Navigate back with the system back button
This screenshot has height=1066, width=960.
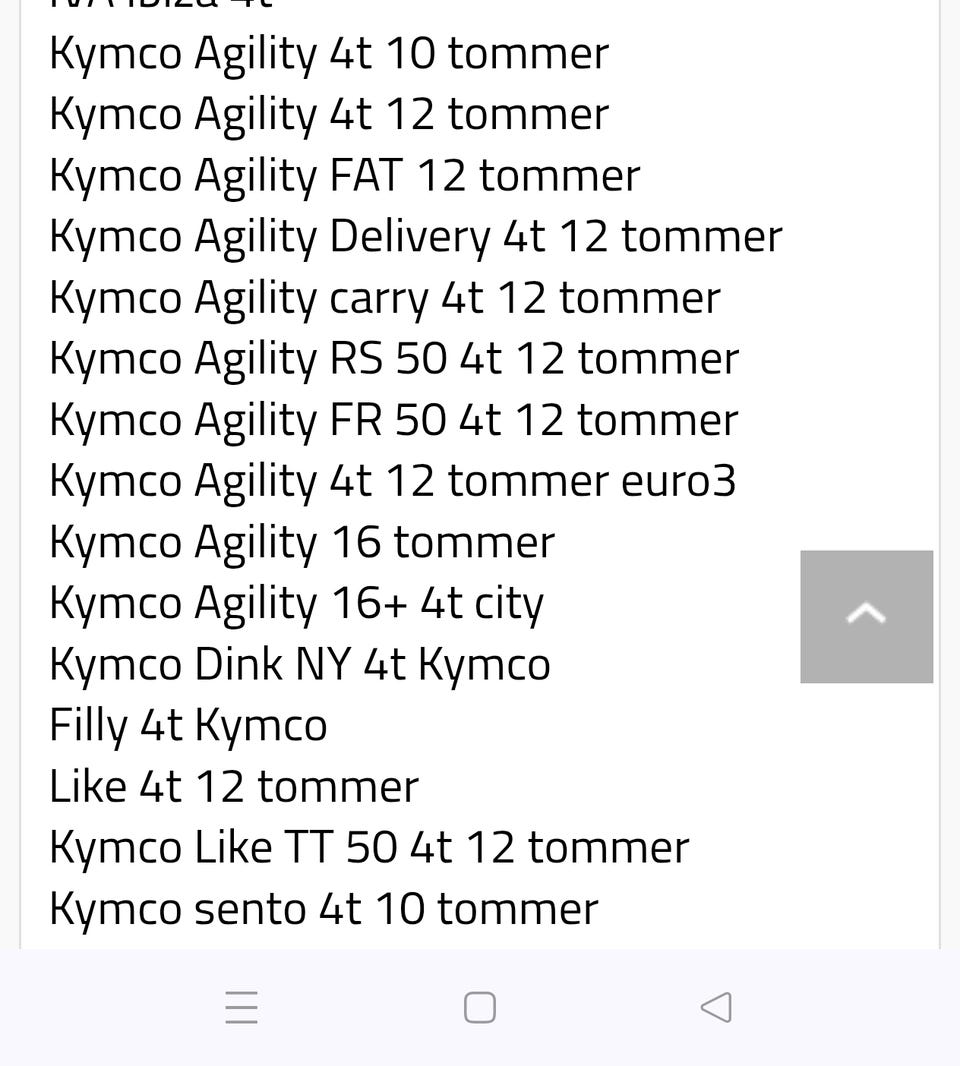pos(716,1007)
